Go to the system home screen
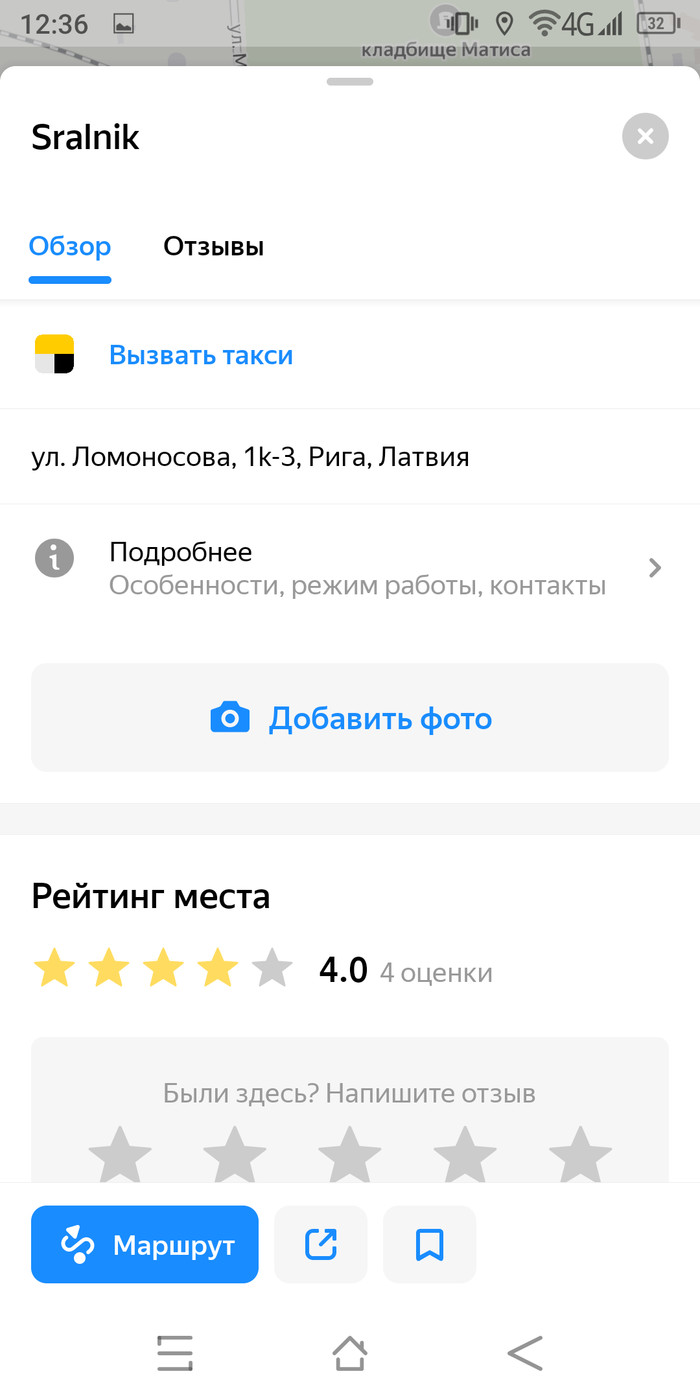 click(349, 1354)
